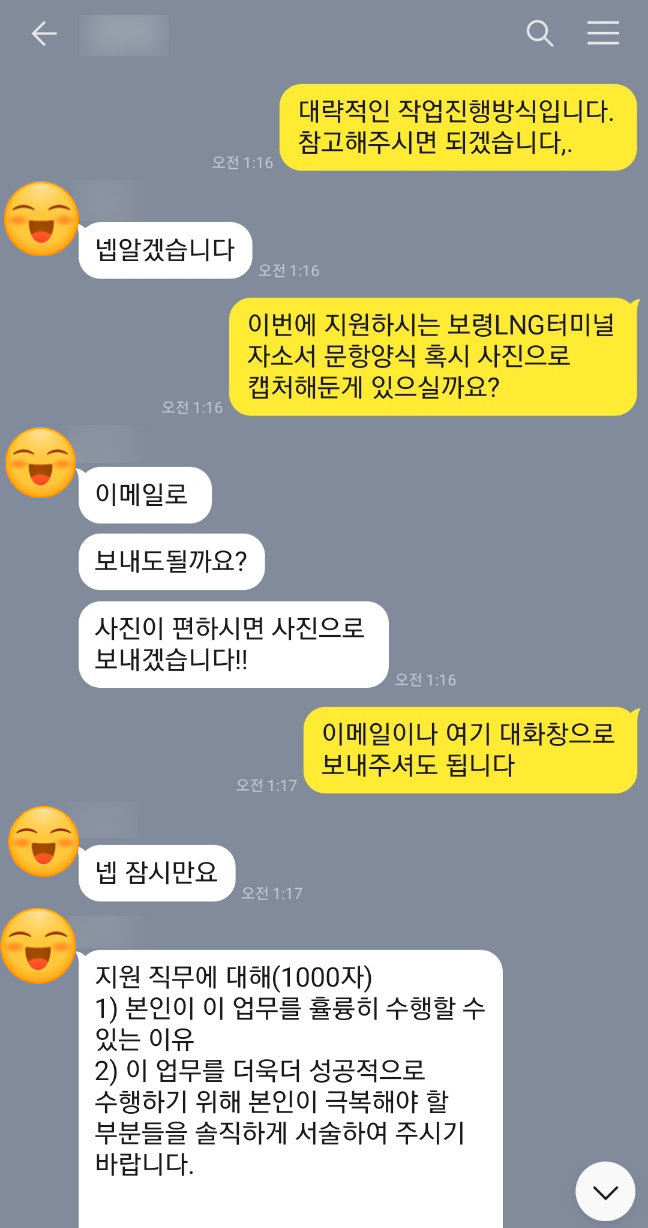Screen dimensions: 648x1228
Task: Go back to the chat list
Action: click(x=44, y=34)
